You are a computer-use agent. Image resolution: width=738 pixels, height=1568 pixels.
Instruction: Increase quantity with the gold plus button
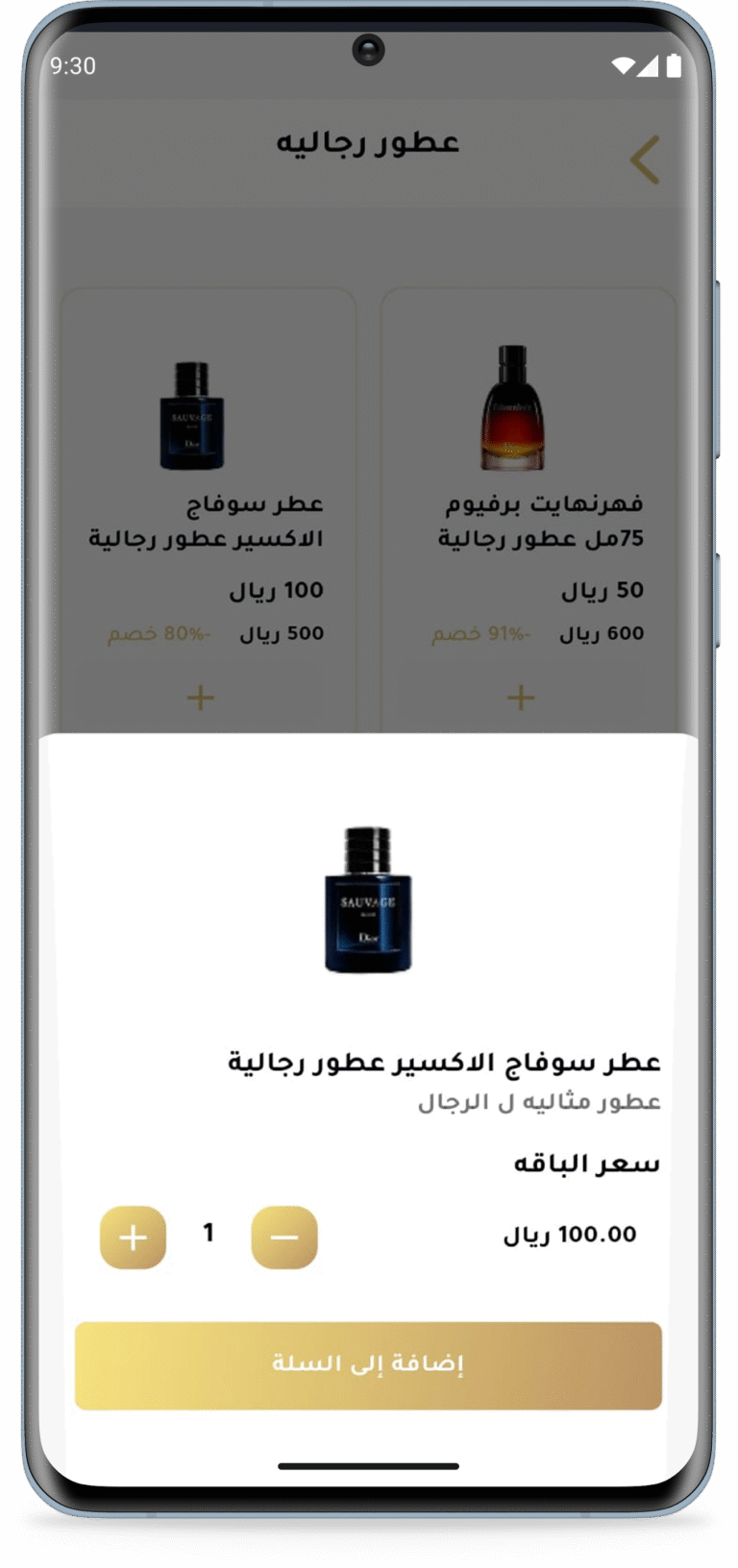coord(133,1237)
